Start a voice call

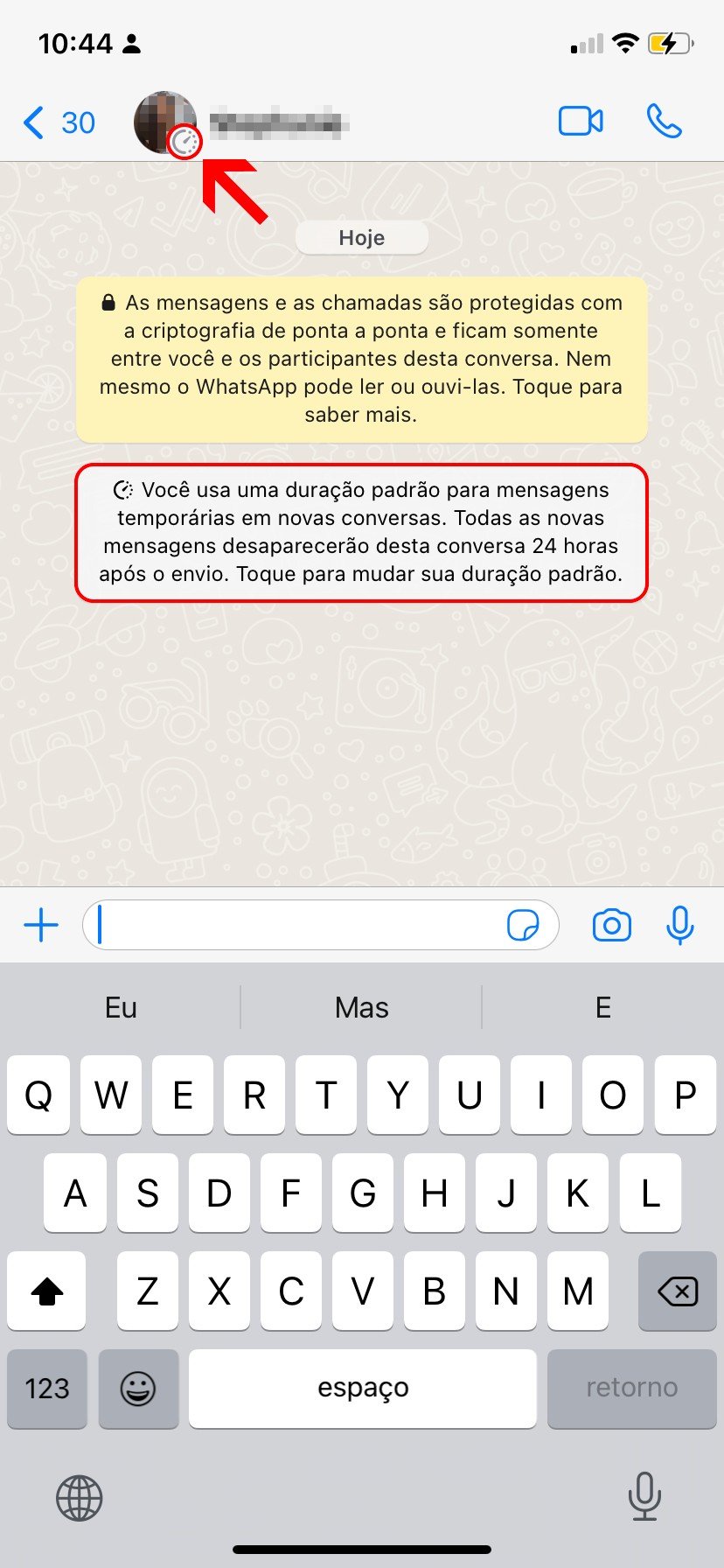664,122
